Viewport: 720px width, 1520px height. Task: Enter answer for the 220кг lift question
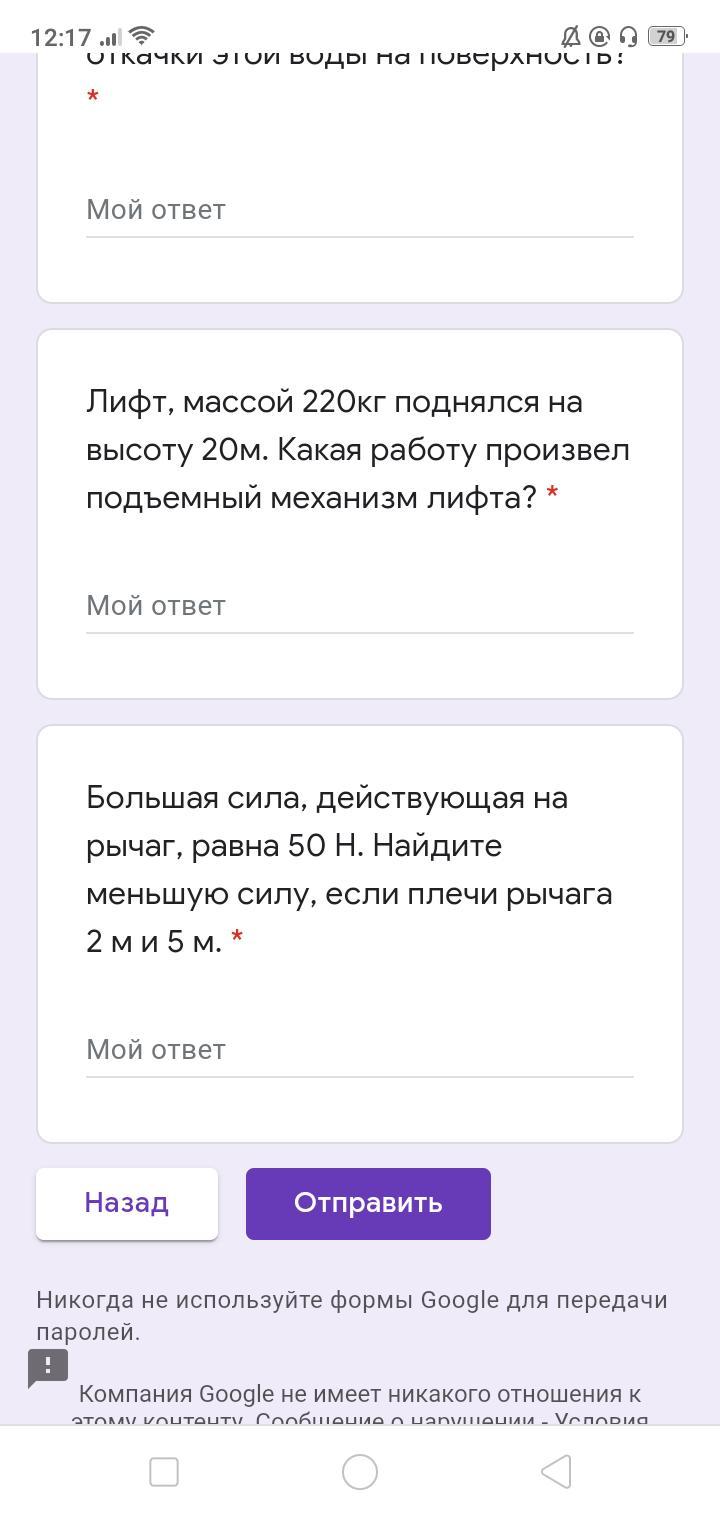pyautogui.click(x=360, y=607)
